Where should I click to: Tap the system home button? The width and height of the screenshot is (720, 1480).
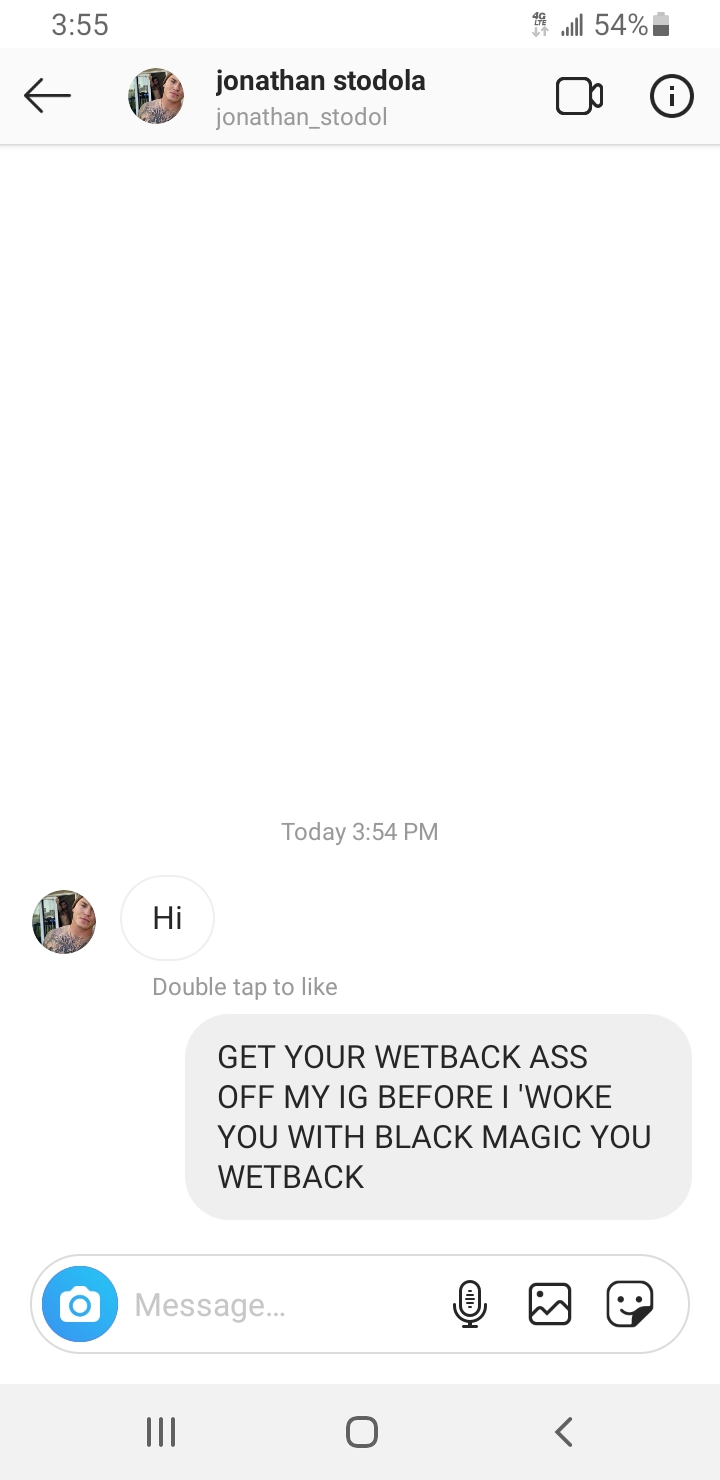pyautogui.click(x=361, y=1432)
